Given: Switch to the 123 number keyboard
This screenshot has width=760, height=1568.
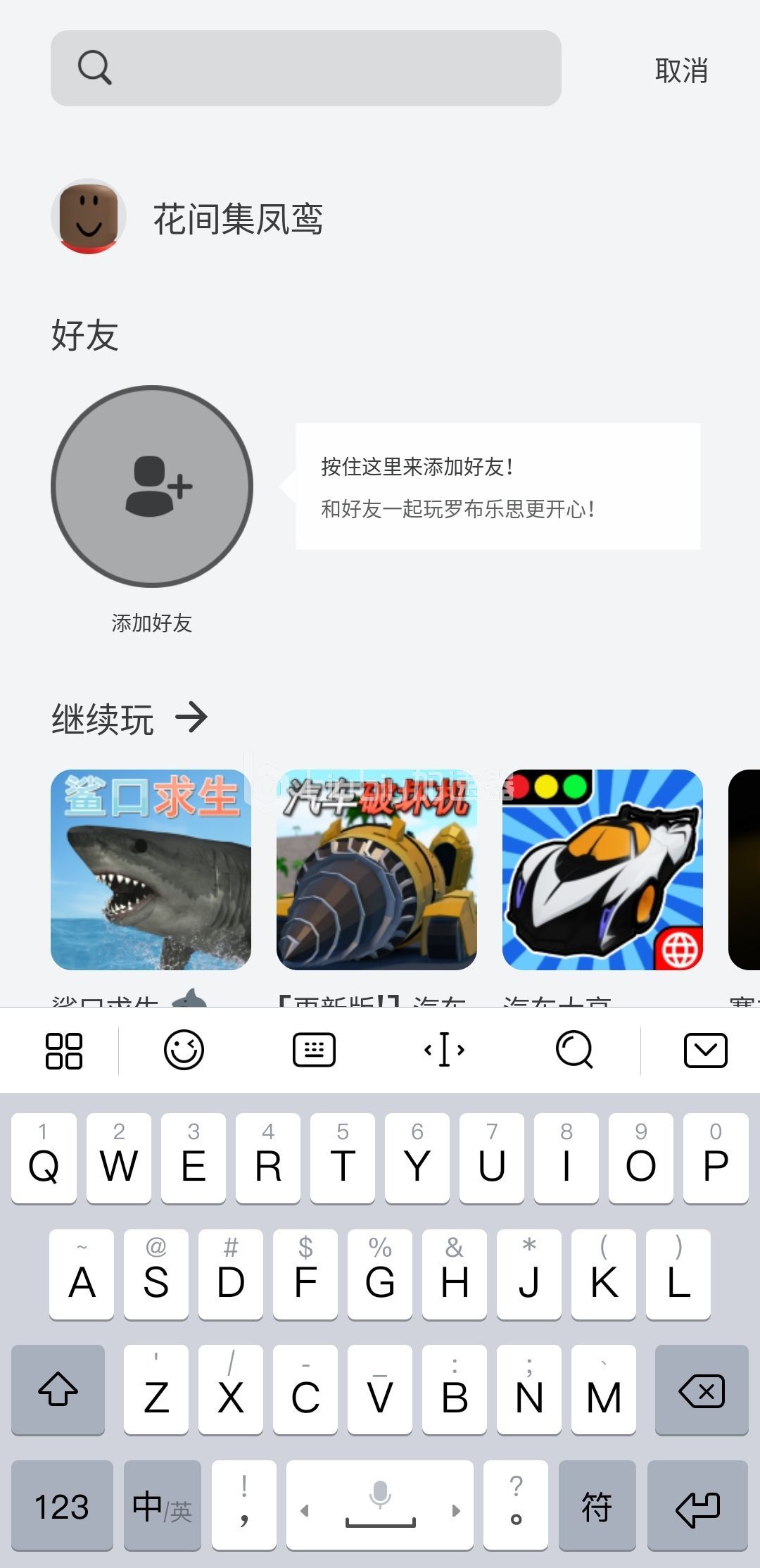Looking at the screenshot, I should tap(62, 1506).
